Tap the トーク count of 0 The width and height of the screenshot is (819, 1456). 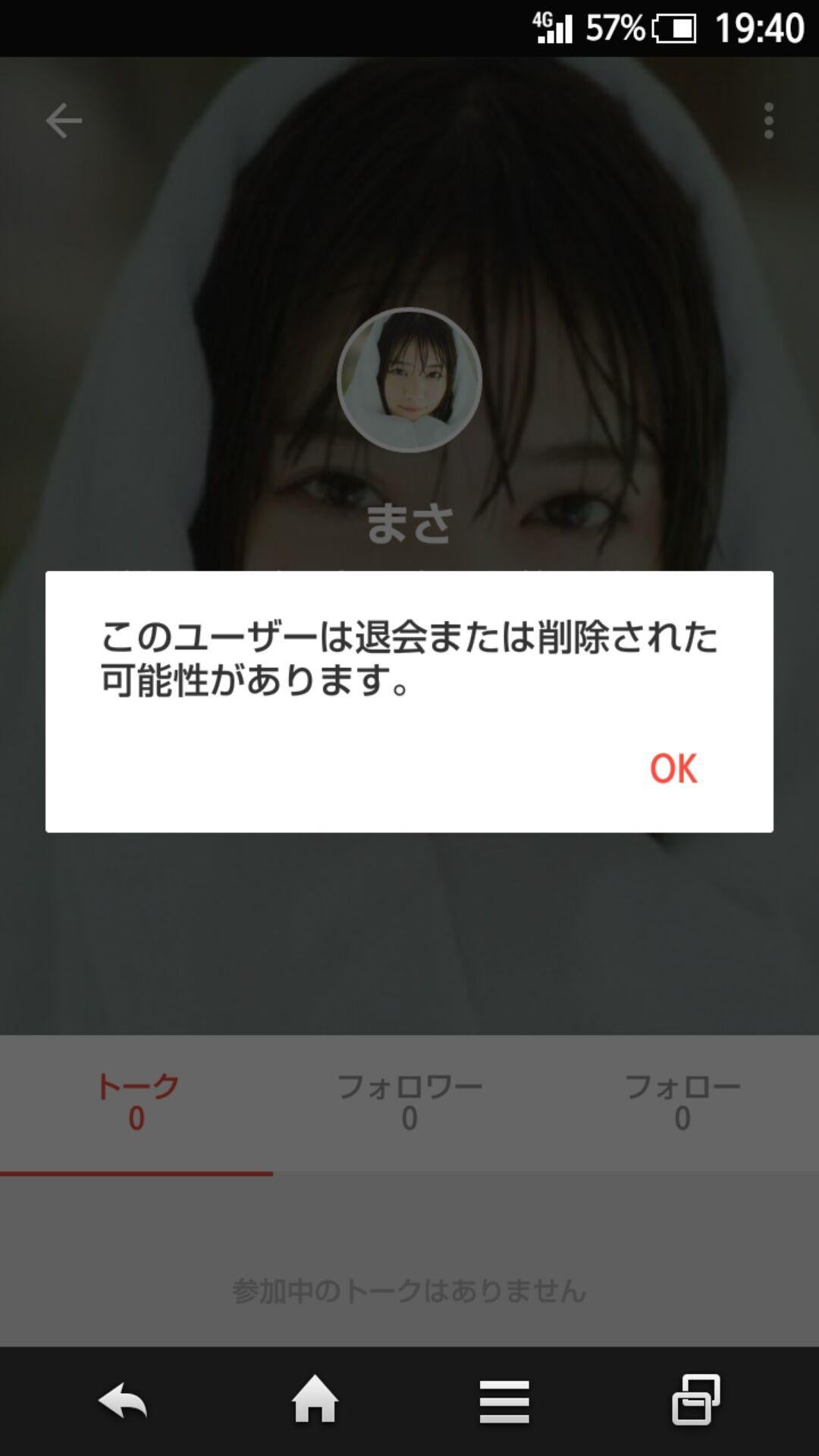135,1117
